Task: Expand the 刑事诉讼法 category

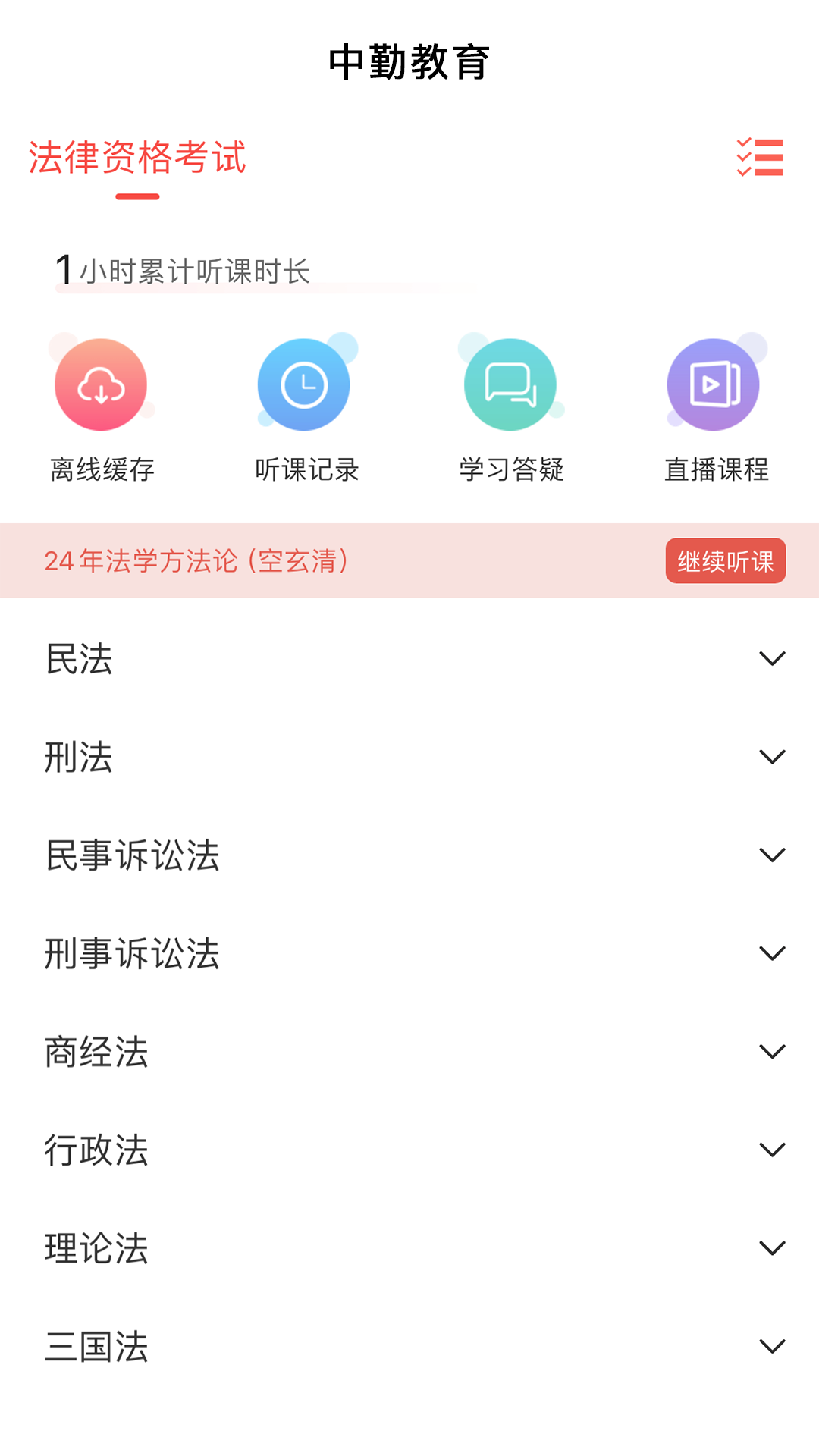Action: 771,952
